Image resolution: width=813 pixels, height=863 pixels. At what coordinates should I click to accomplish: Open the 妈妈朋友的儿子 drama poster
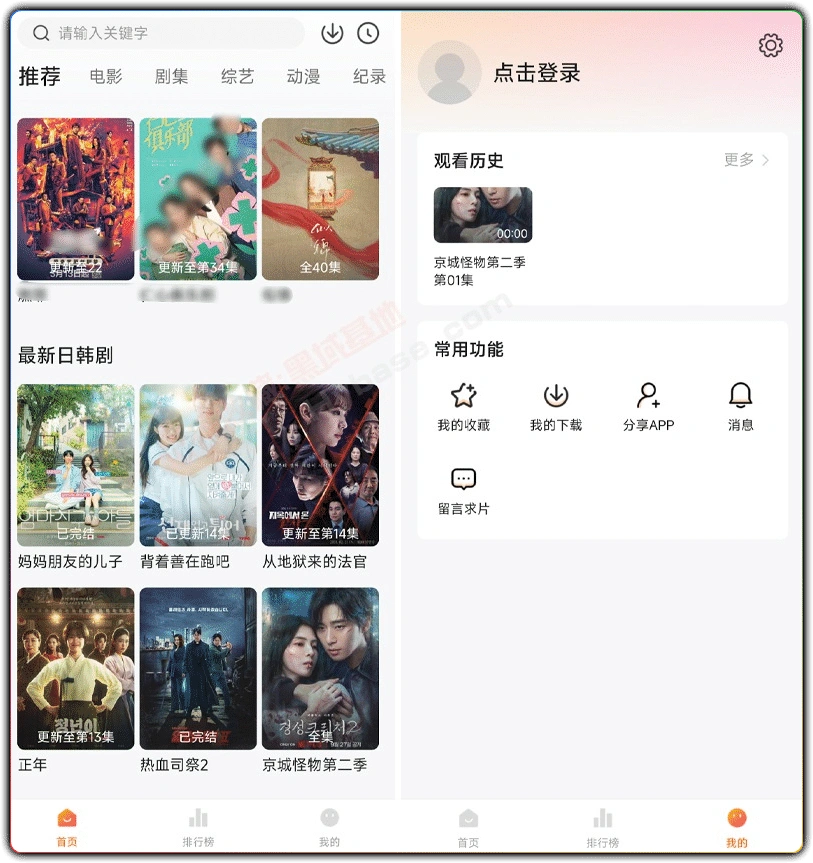coord(74,463)
